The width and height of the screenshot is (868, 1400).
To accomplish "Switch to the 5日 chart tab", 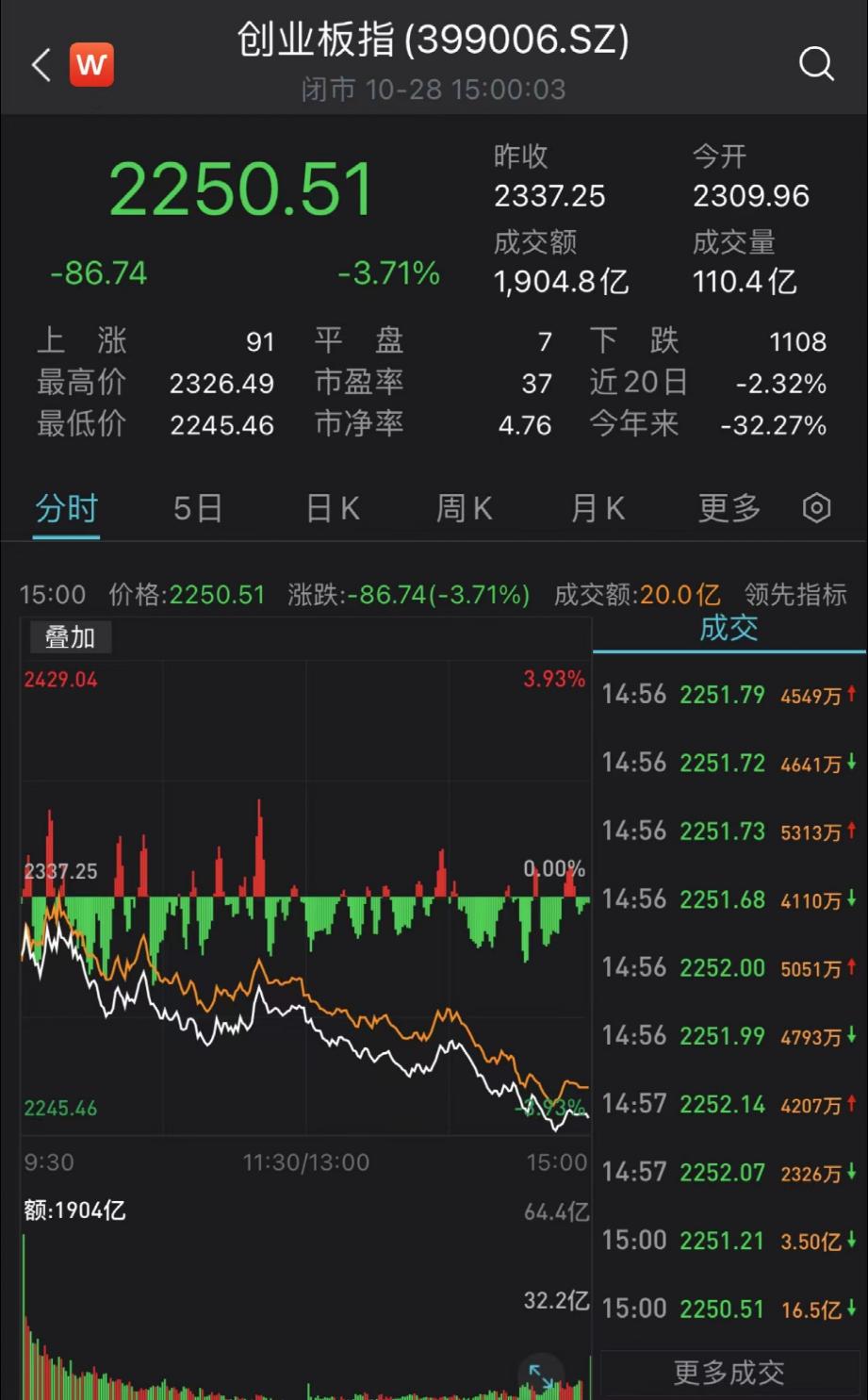I will coord(198,509).
